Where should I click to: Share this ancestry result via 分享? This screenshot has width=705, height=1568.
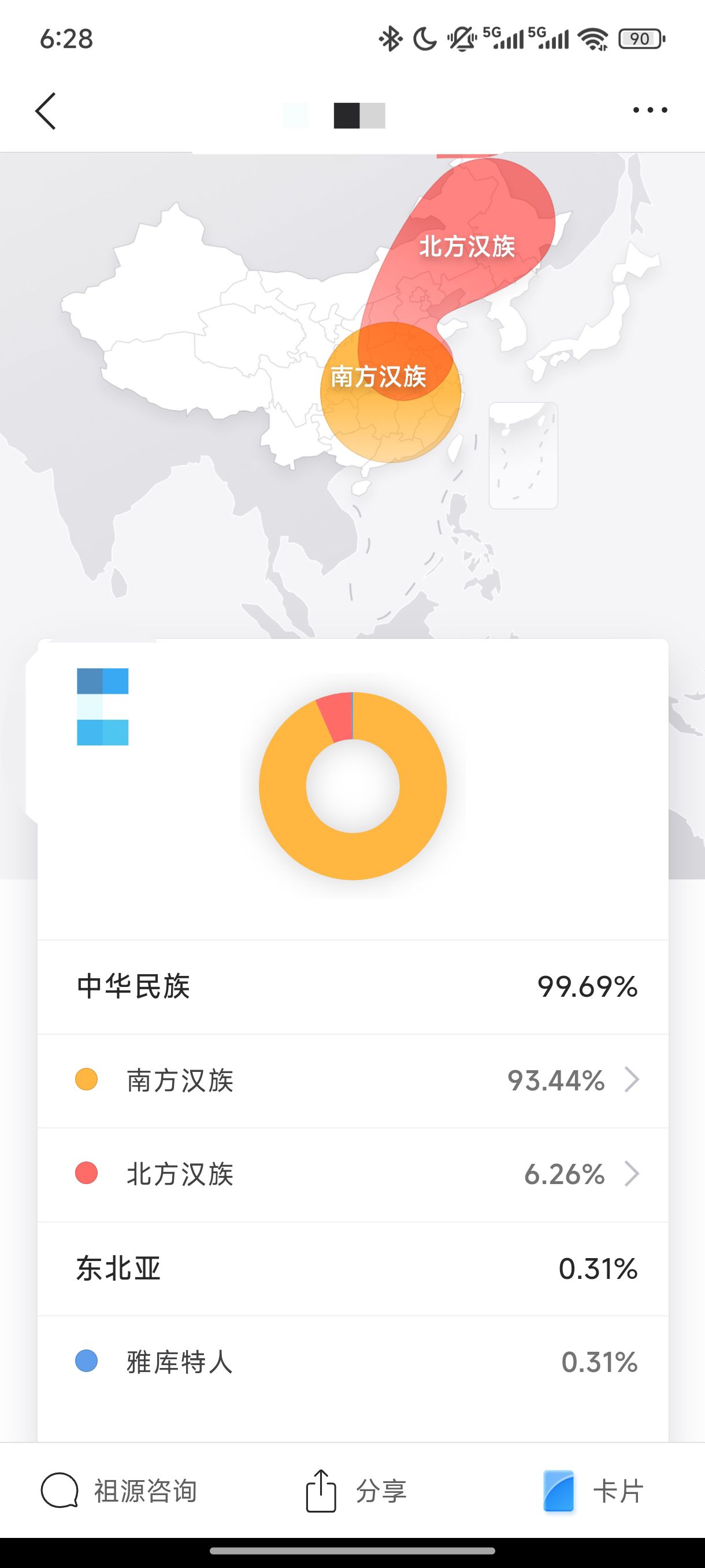click(356, 1491)
